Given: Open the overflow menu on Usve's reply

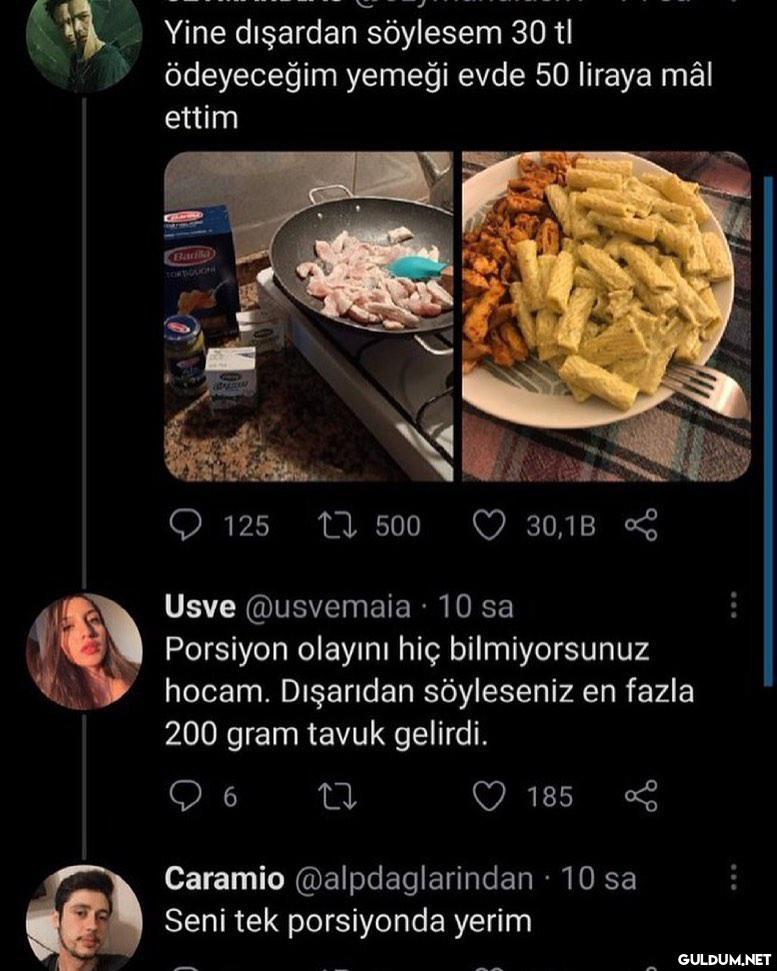Looking at the screenshot, I should pyautogui.click(x=733, y=605).
